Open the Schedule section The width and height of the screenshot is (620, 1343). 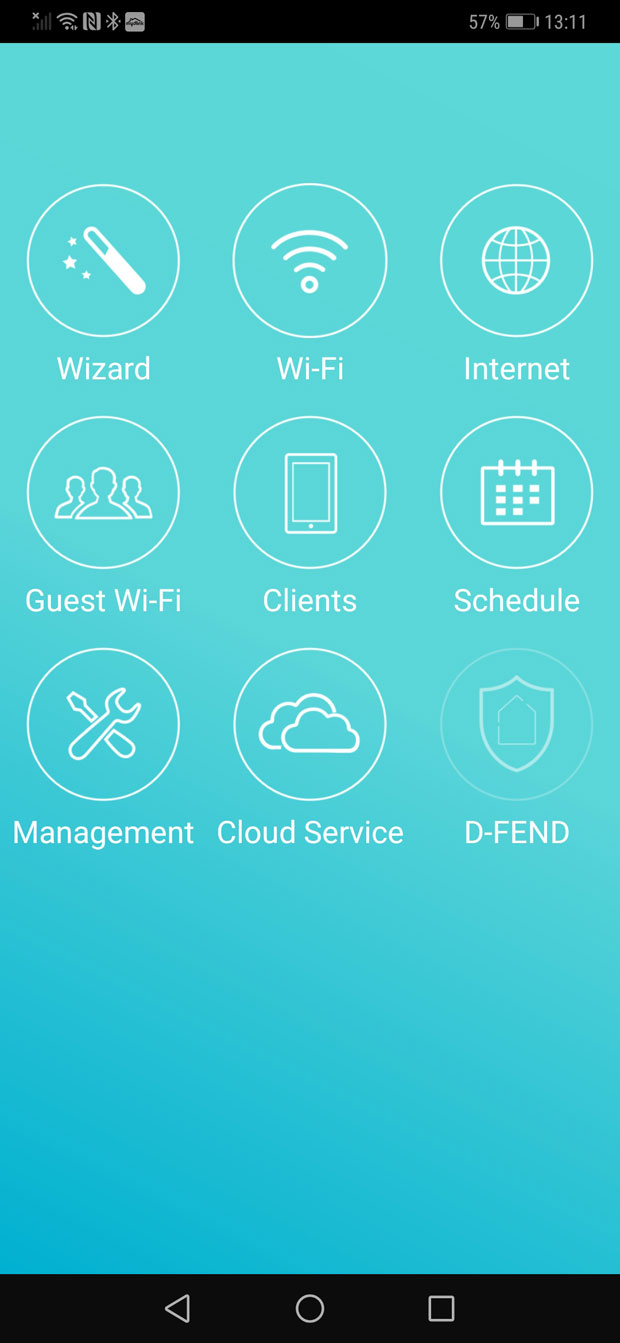click(x=517, y=492)
